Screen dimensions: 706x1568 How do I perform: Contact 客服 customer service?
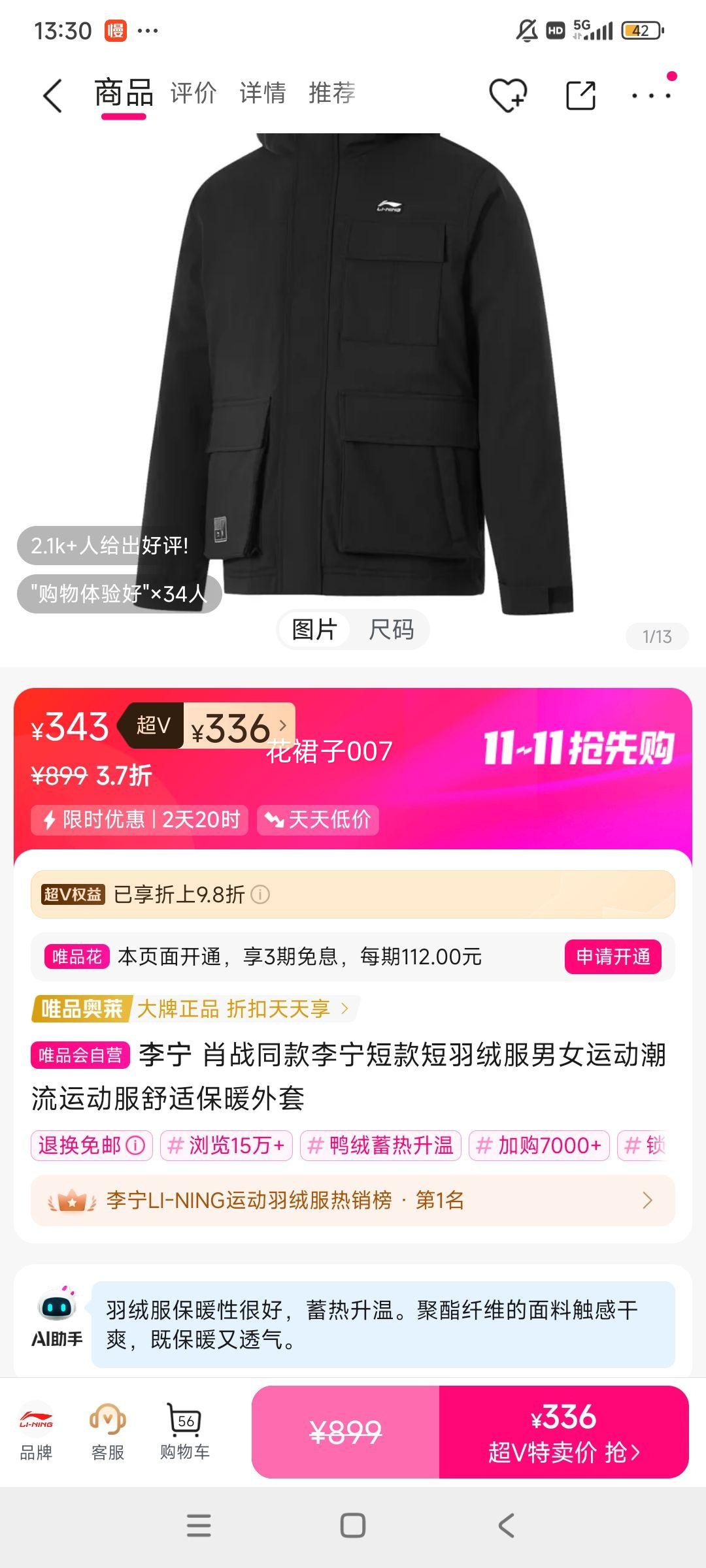[x=108, y=1431]
